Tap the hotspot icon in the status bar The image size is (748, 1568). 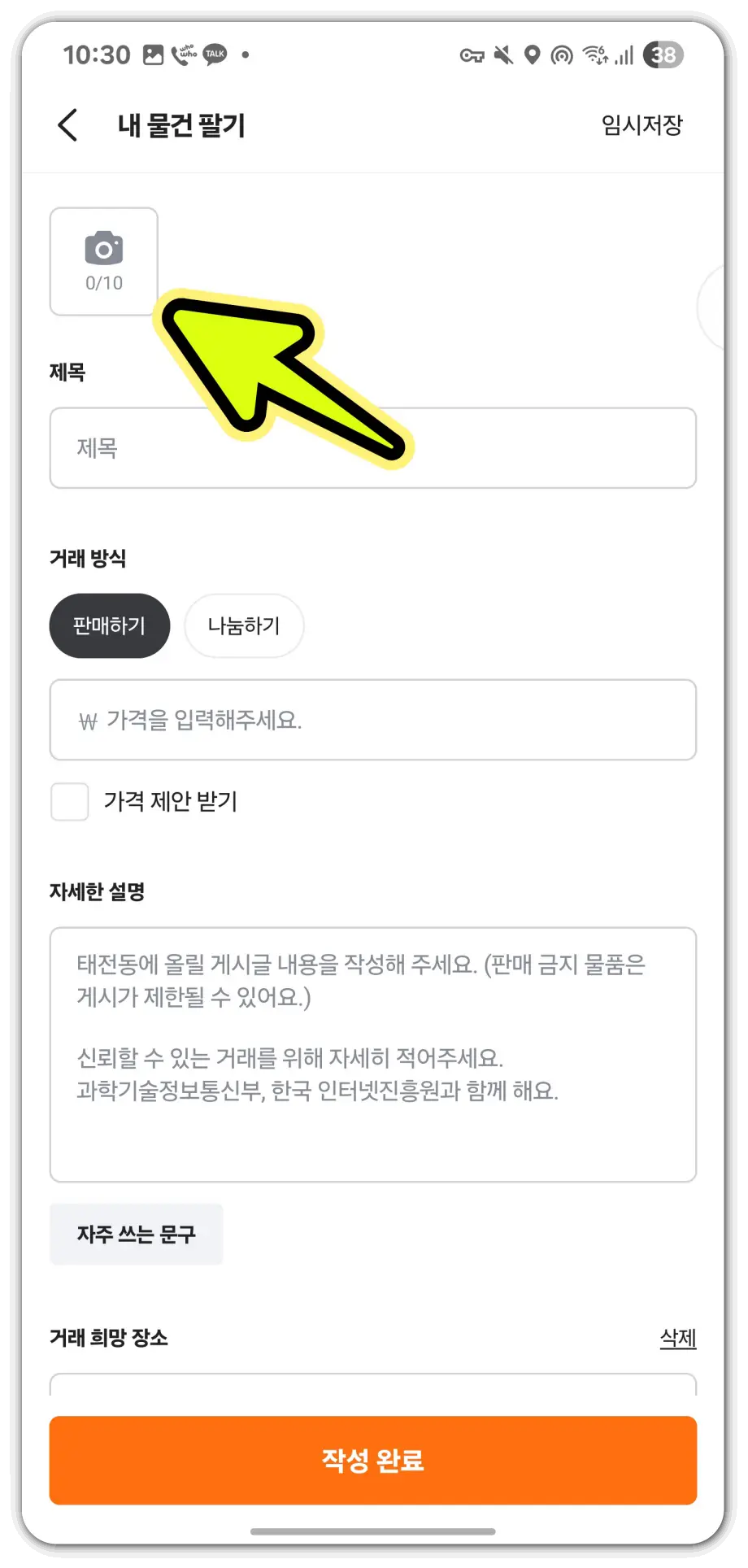[x=562, y=54]
